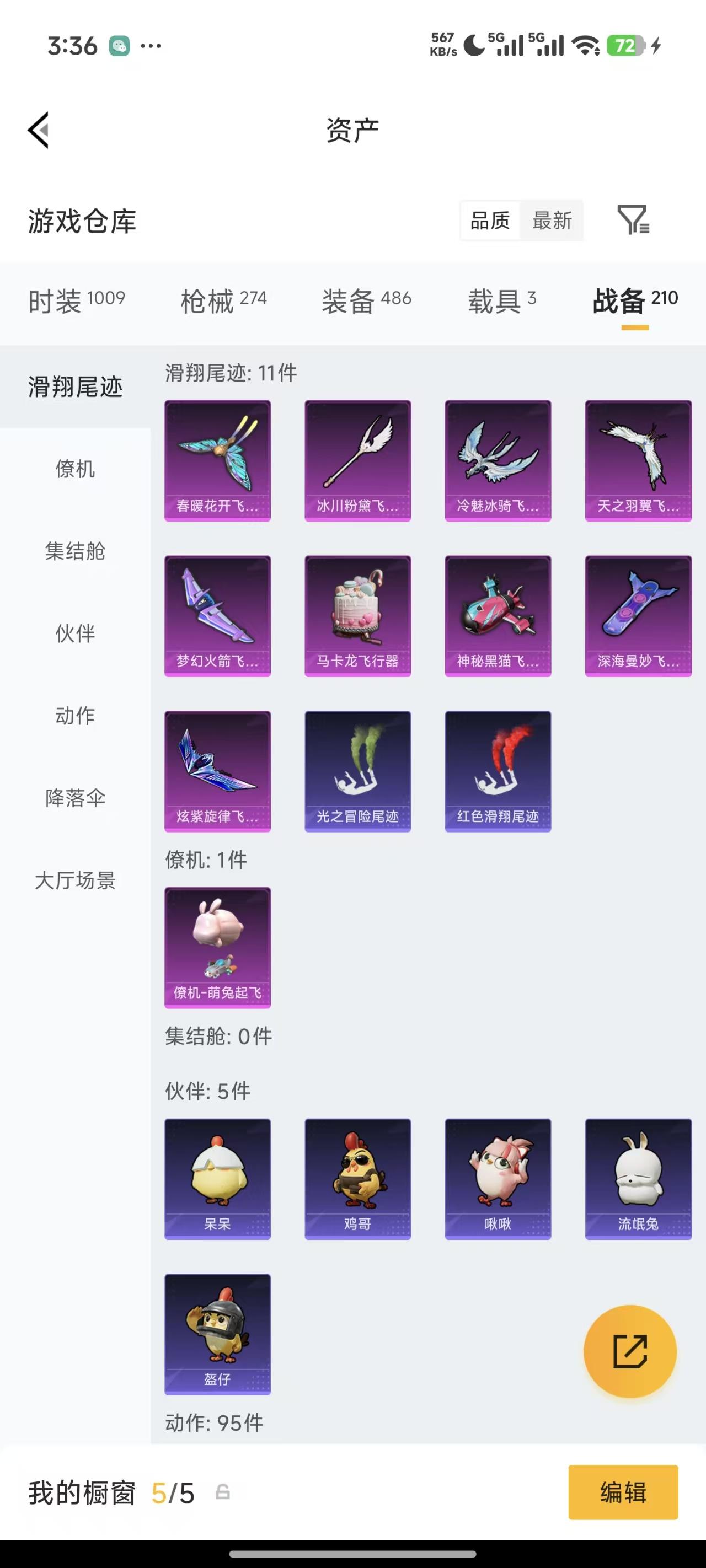Expand the 降落伞 category in sidebar
This screenshot has width=706, height=1568.
click(x=76, y=798)
